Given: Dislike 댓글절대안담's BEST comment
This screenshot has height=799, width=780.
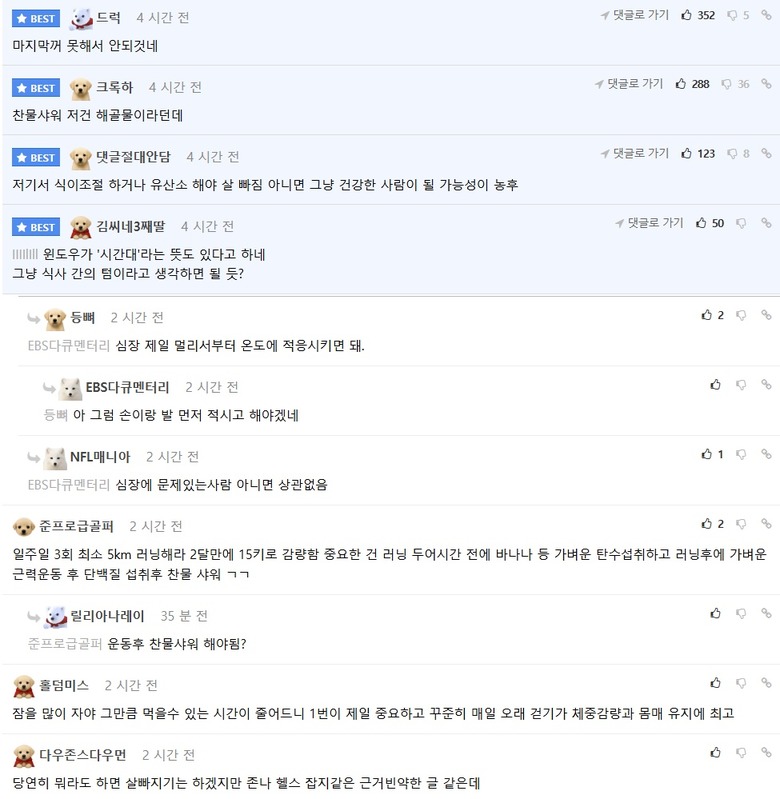Looking at the screenshot, I should click(732, 154).
